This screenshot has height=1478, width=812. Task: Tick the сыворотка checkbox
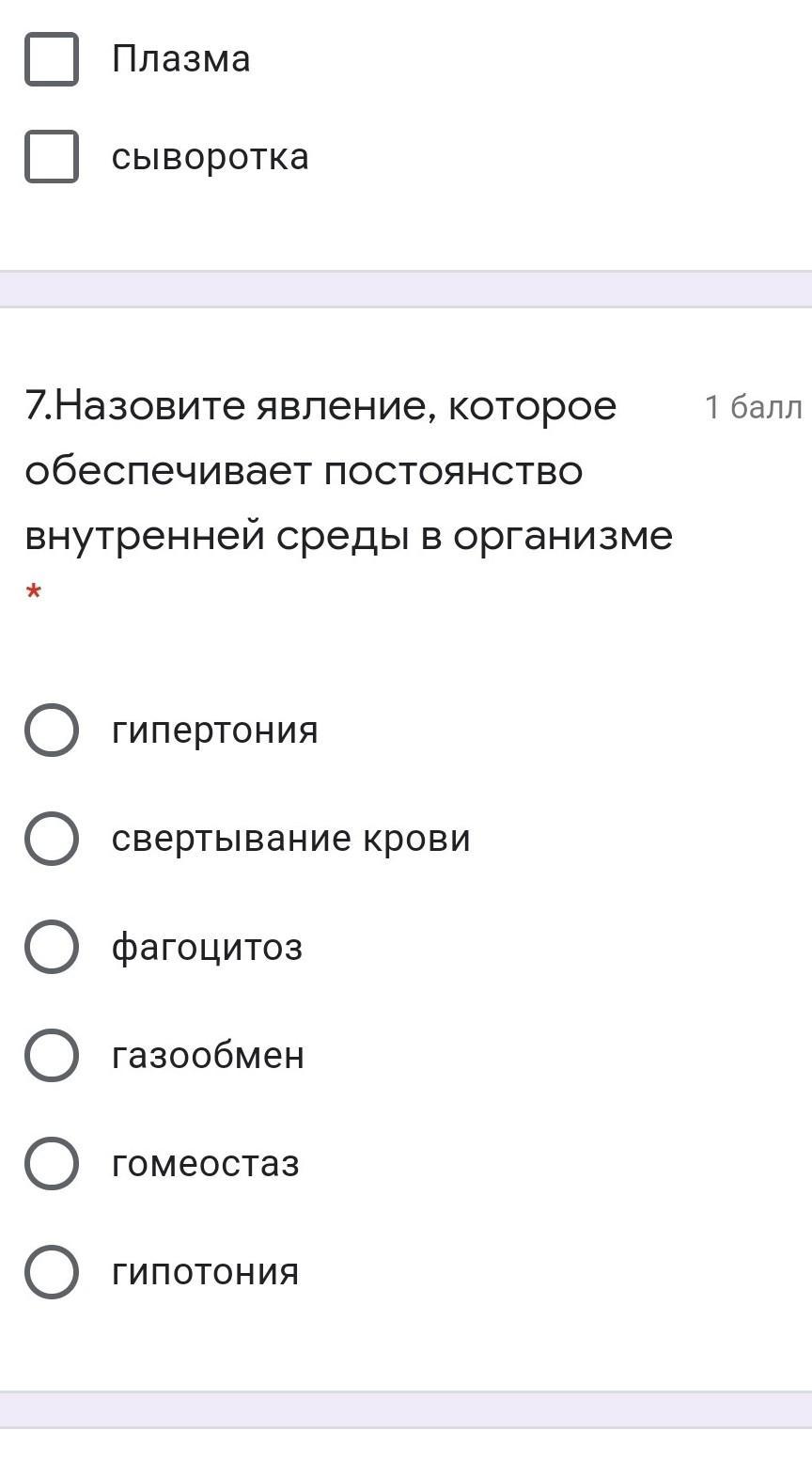52,156
